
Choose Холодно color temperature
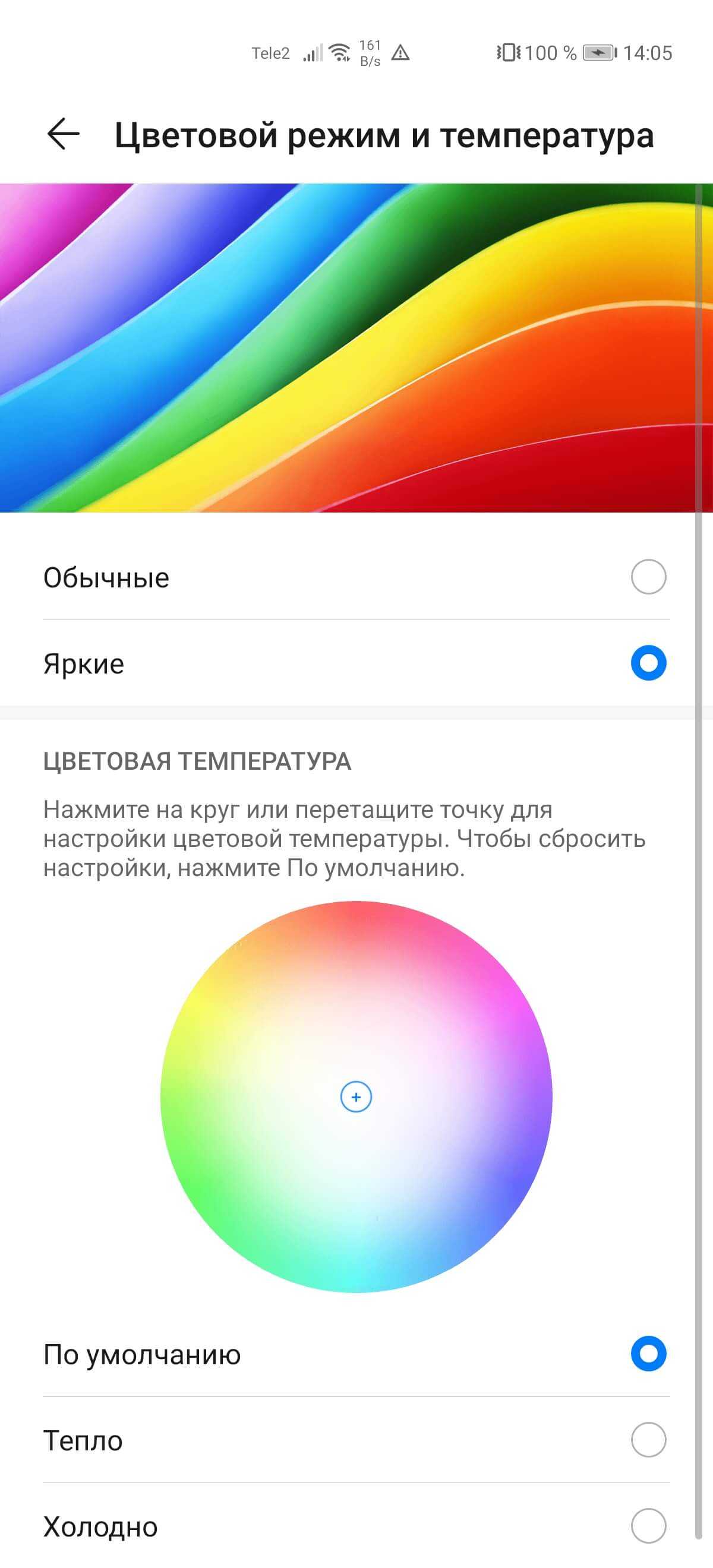[x=648, y=1525]
